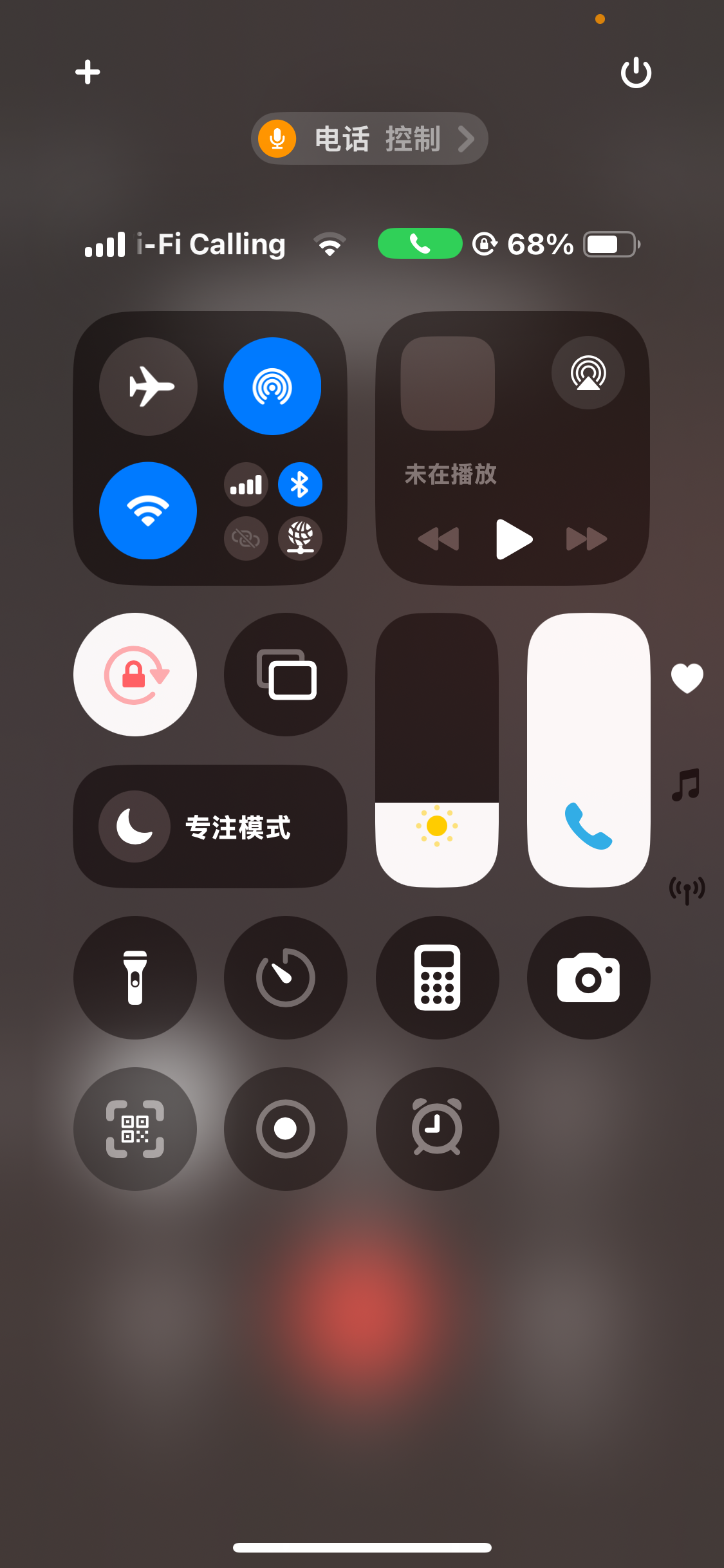Viewport: 724px width, 1568px height.
Task: Open the 电话 控制 microphone pill
Action: pos(369,138)
